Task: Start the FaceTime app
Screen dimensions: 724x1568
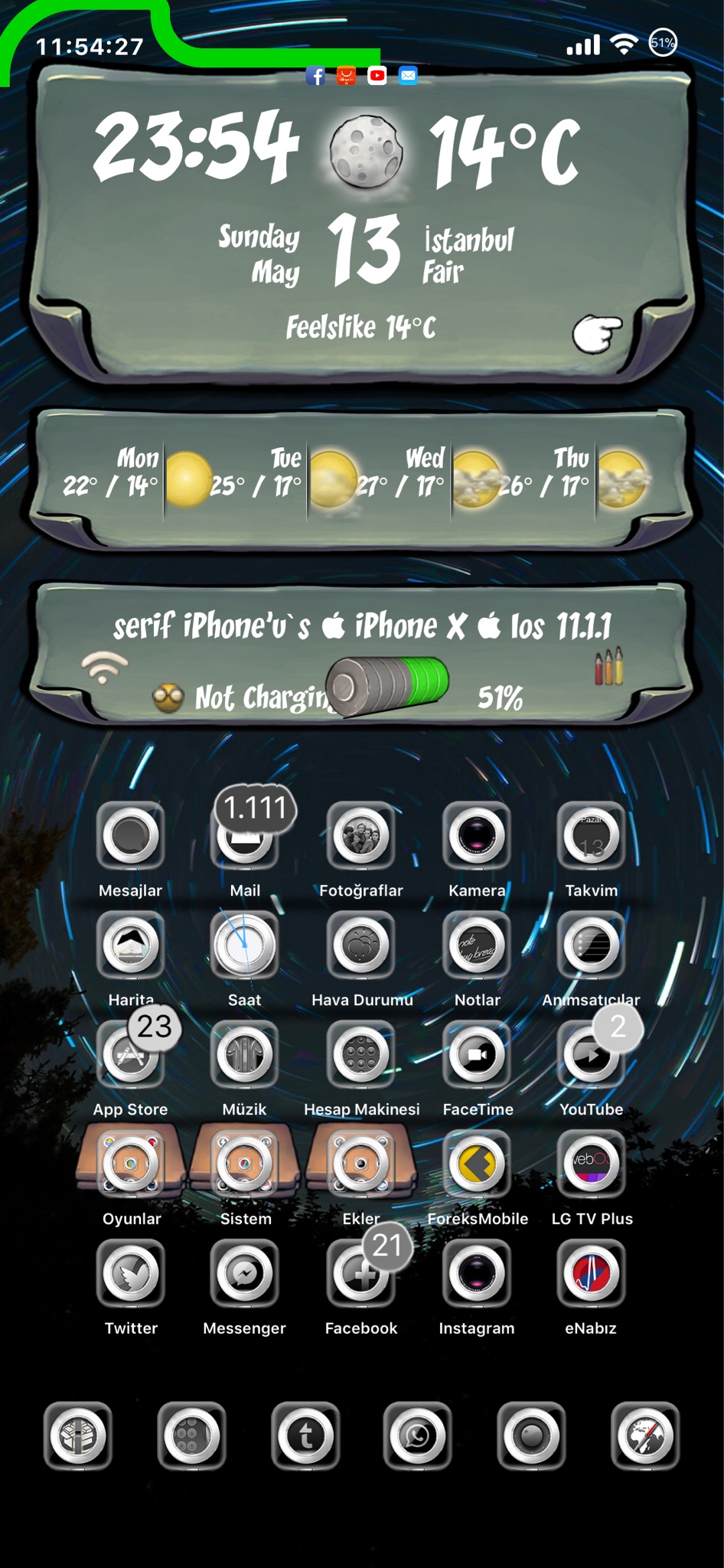Action: 477,1055
